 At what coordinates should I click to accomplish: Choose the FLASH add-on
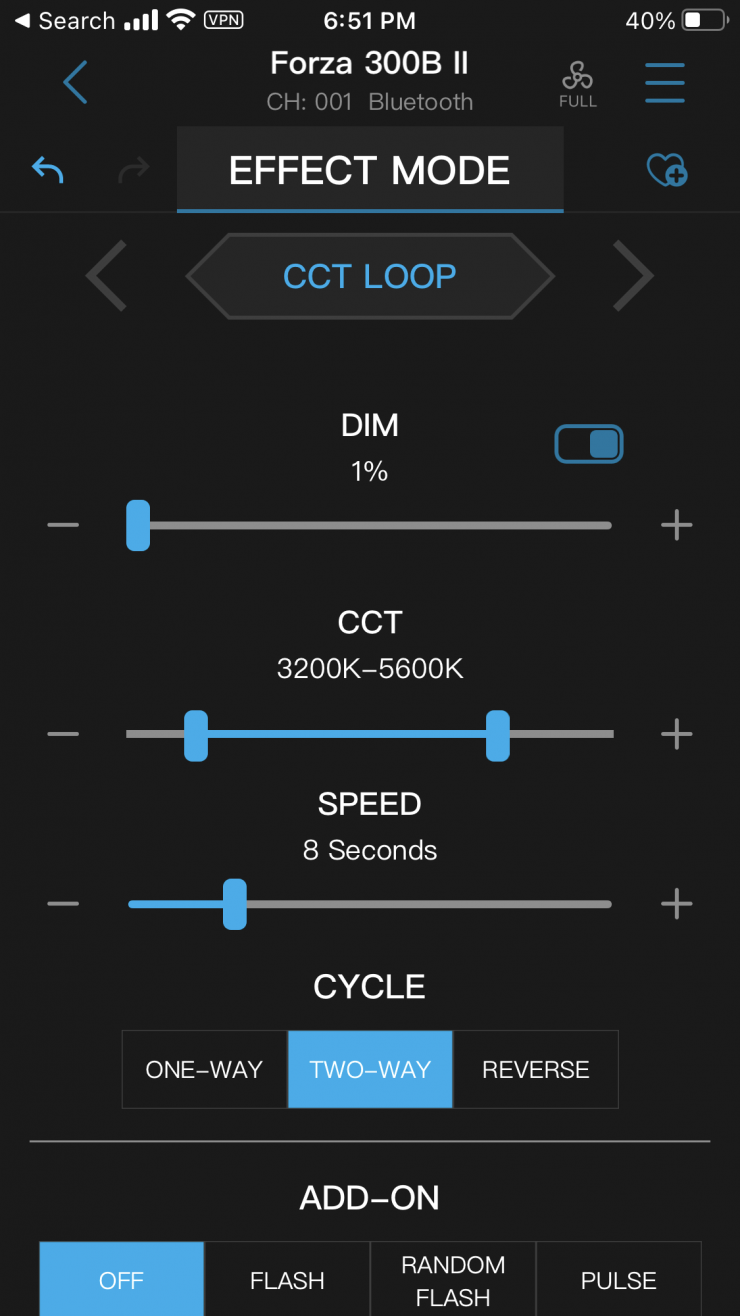click(x=287, y=1281)
